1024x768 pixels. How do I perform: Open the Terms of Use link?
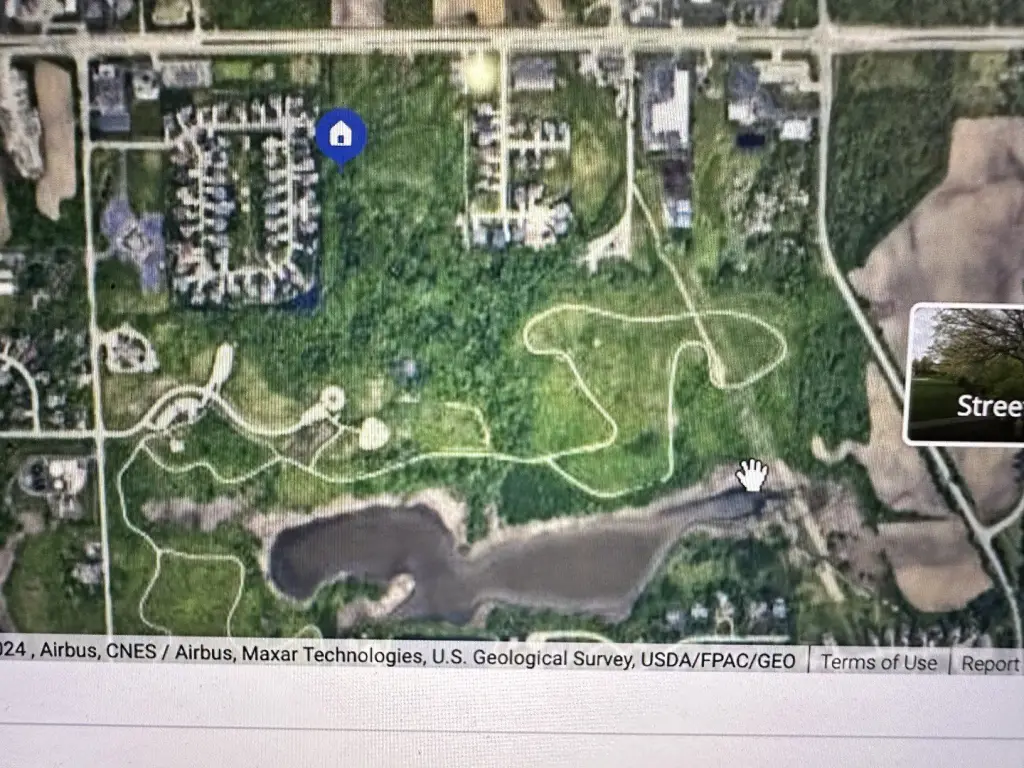(x=879, y=662)
